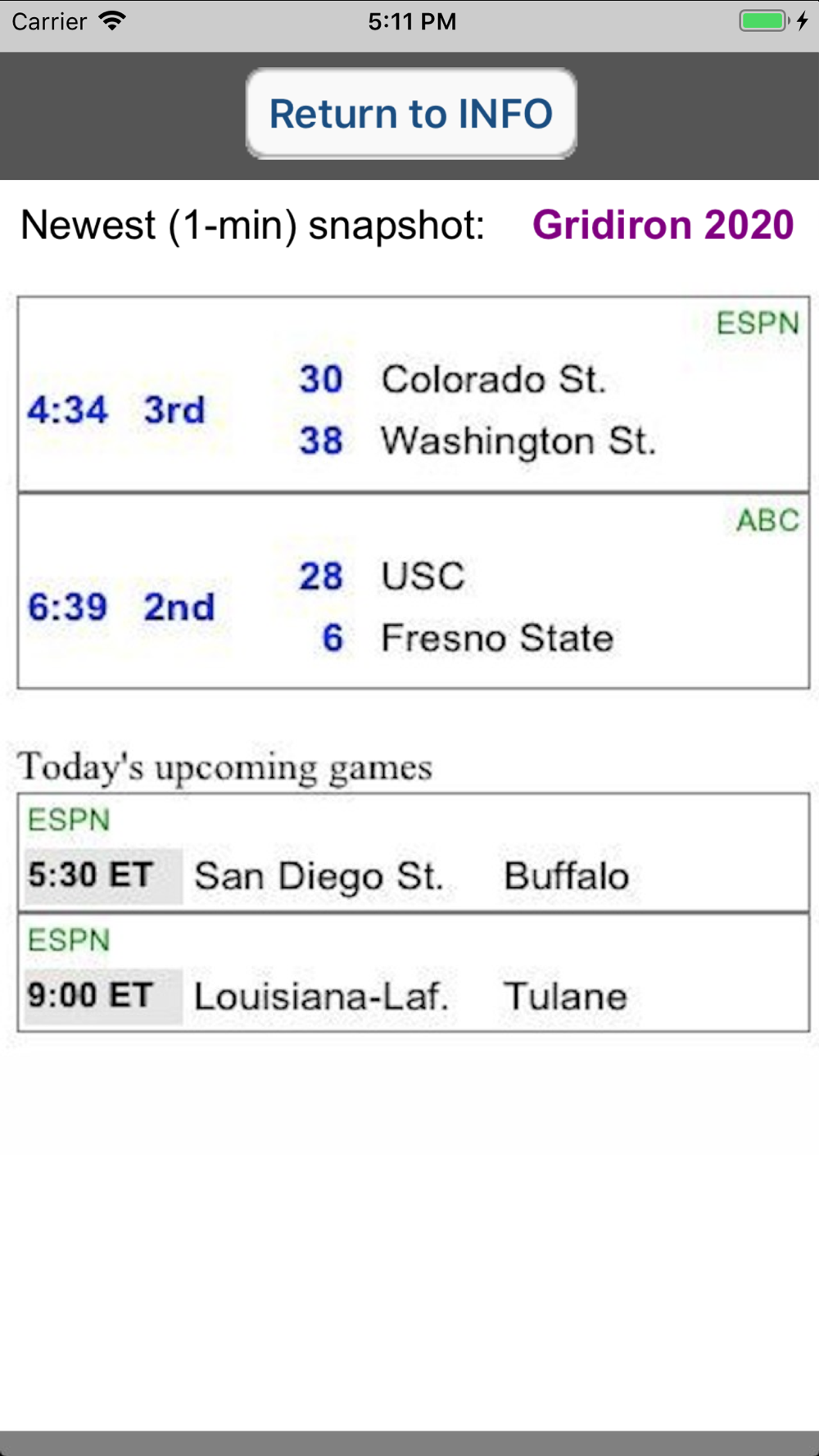Tap the Return to INFO button
This screenshot has width=819, height=1456.
coord(411,114)
